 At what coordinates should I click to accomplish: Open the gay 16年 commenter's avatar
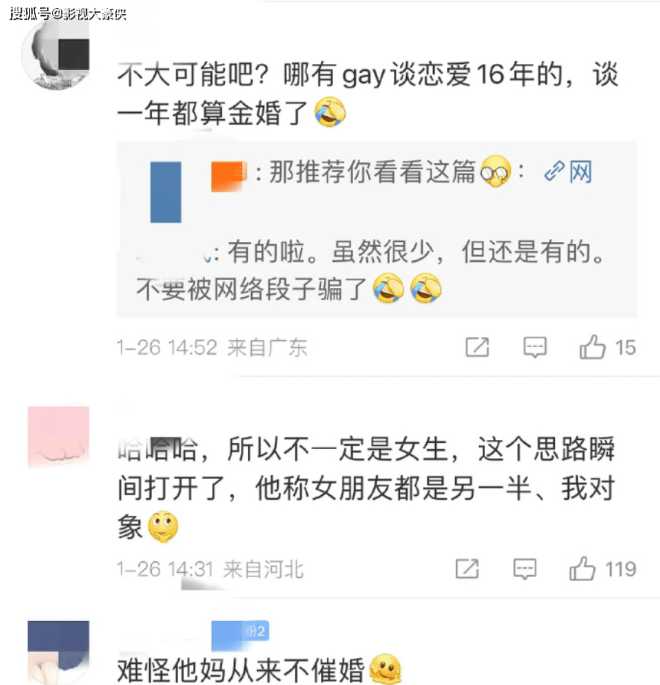(x=58, y=57)
